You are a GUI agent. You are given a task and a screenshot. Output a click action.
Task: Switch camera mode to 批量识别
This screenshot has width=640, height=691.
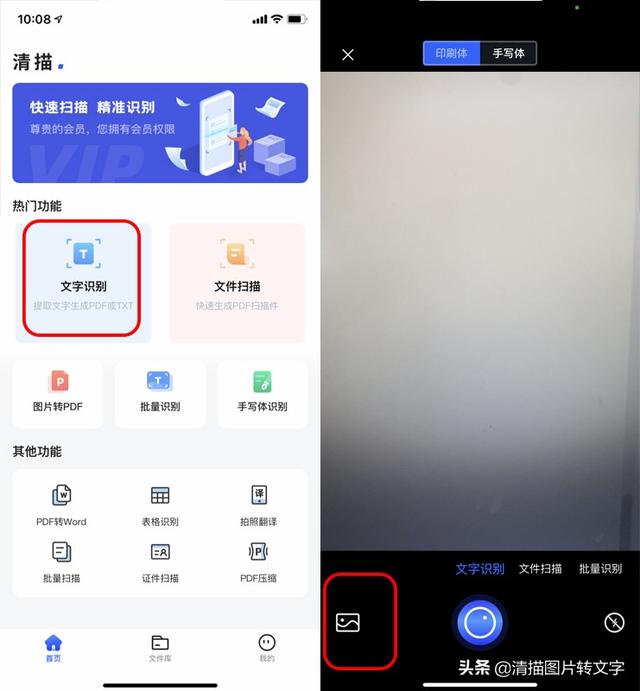click(x=600, y=568)
